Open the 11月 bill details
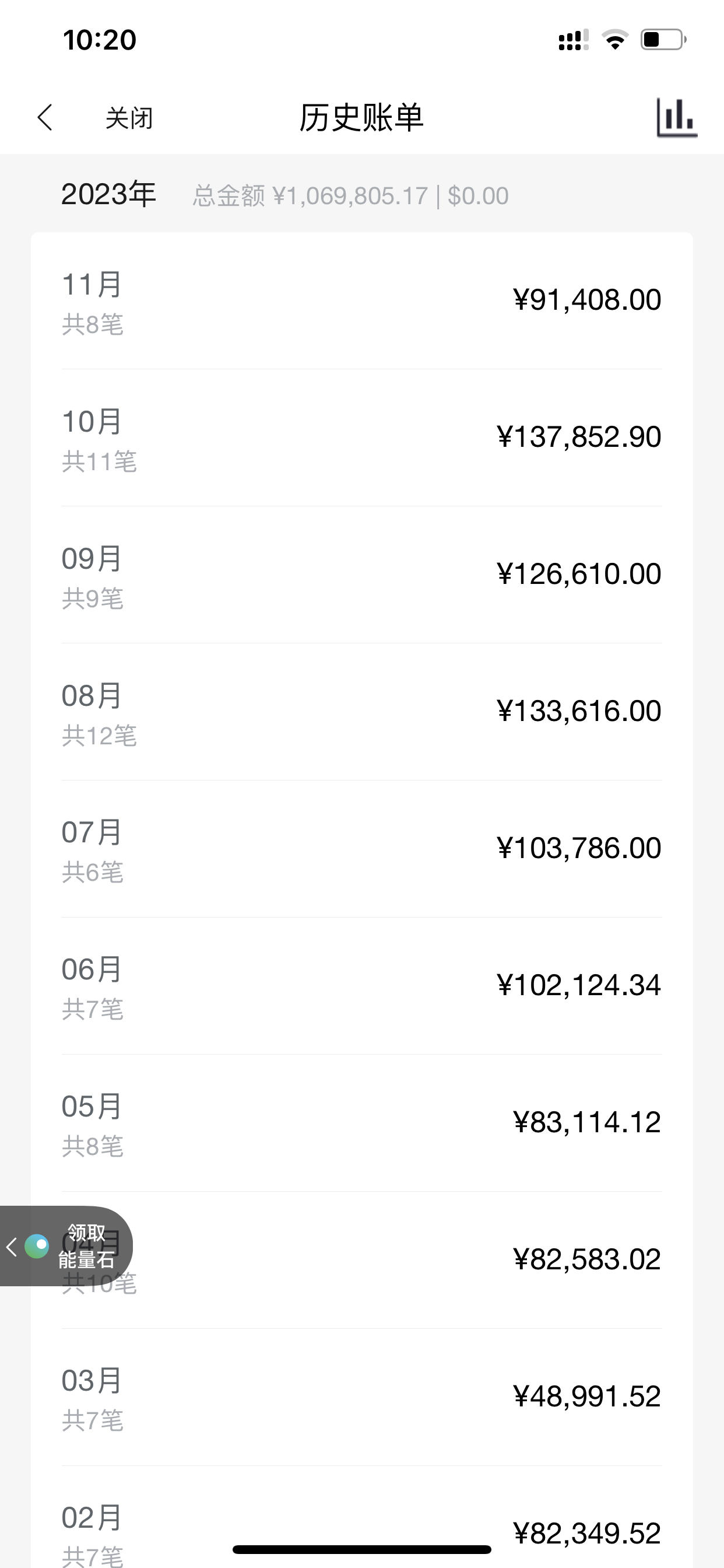Image resolution: width=724 pixels, height=1568 pixels. click(362, 300)
